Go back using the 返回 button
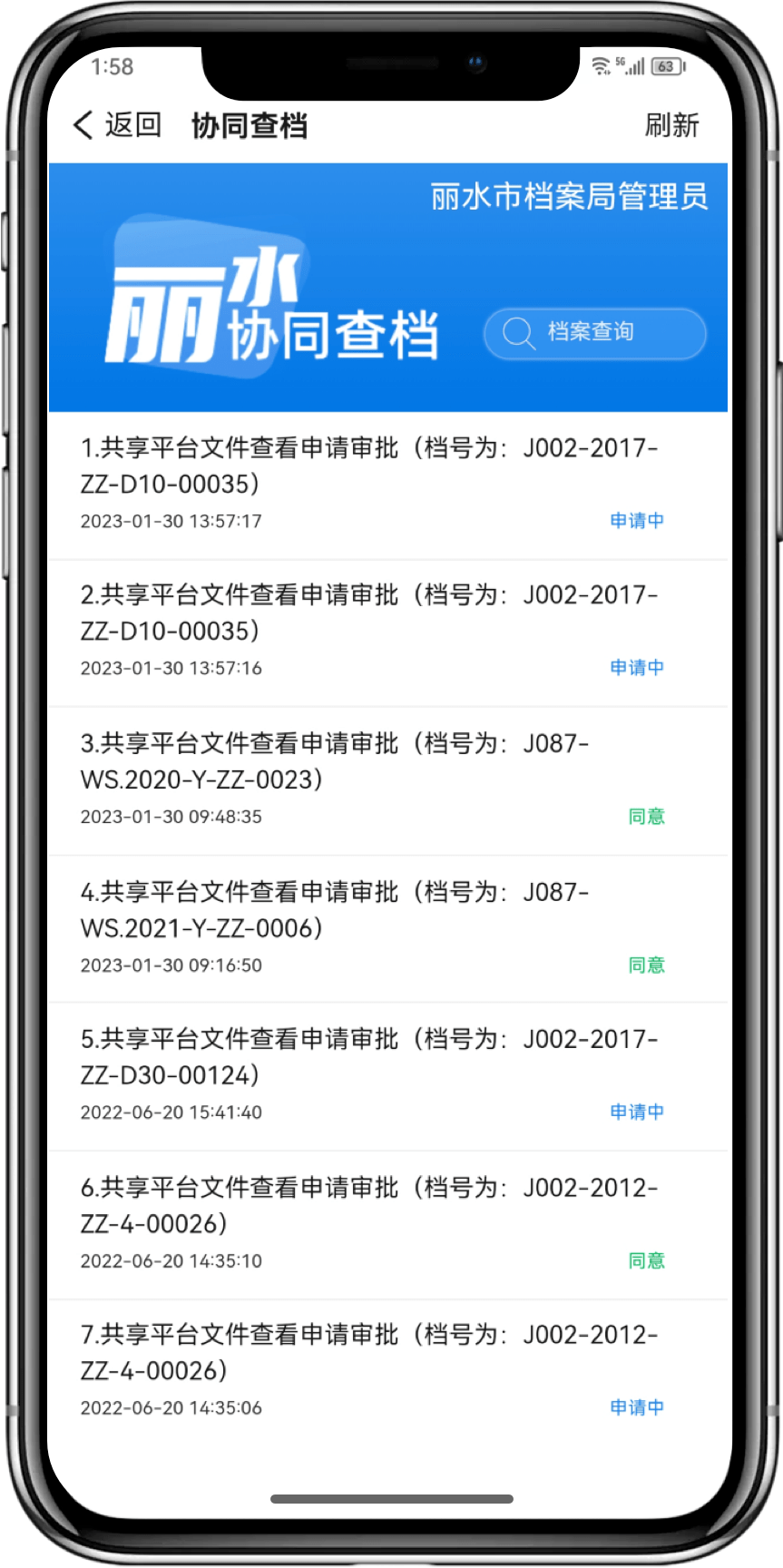 point(118,125)
